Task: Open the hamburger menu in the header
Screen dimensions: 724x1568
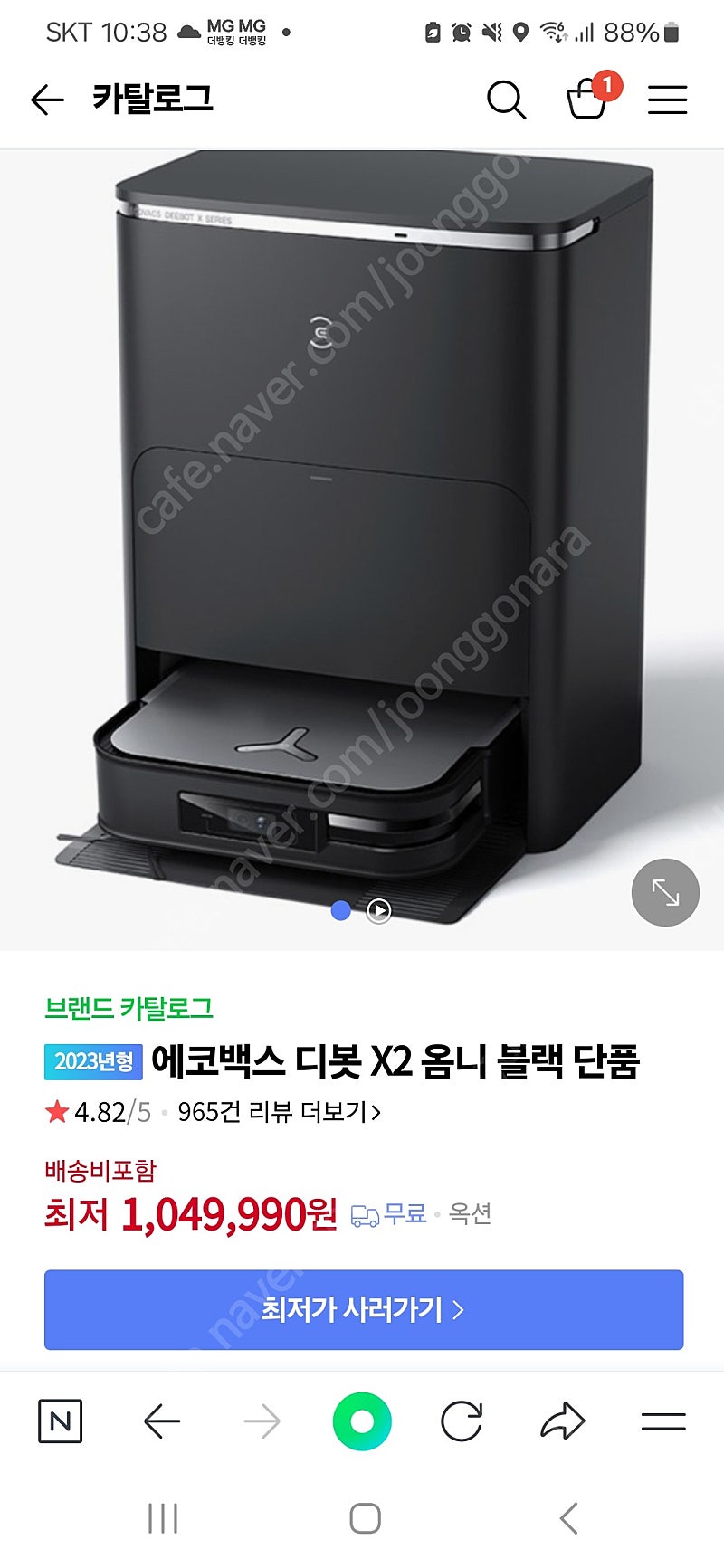Action: tap(667, 100)
